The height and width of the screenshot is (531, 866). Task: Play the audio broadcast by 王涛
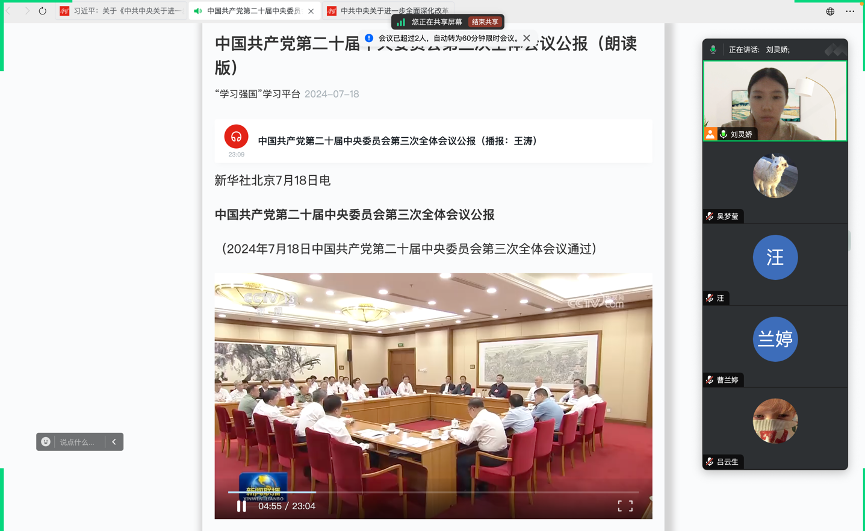click(x=236, y=137)
